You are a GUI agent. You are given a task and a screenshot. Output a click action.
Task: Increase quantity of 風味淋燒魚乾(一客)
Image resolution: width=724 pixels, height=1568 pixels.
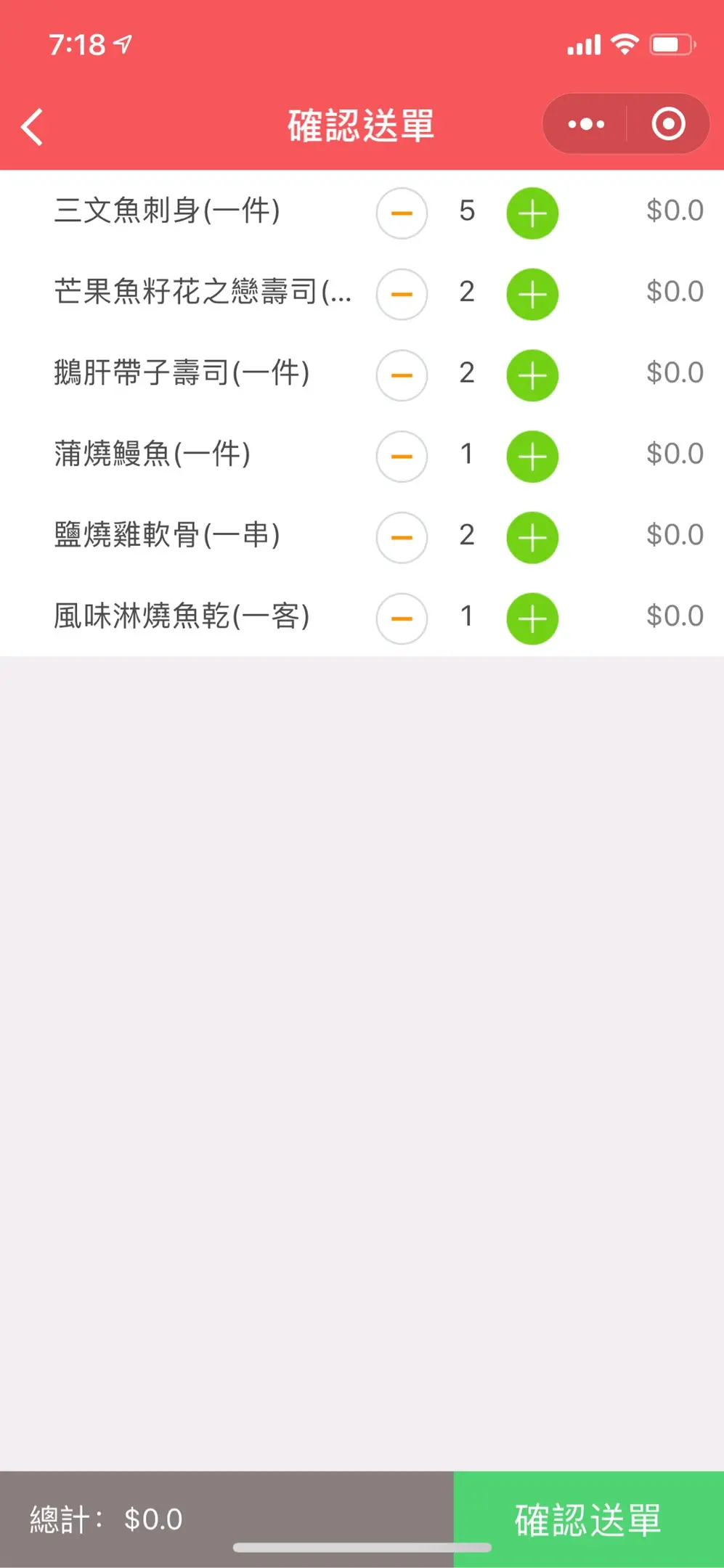pos(532,619)
